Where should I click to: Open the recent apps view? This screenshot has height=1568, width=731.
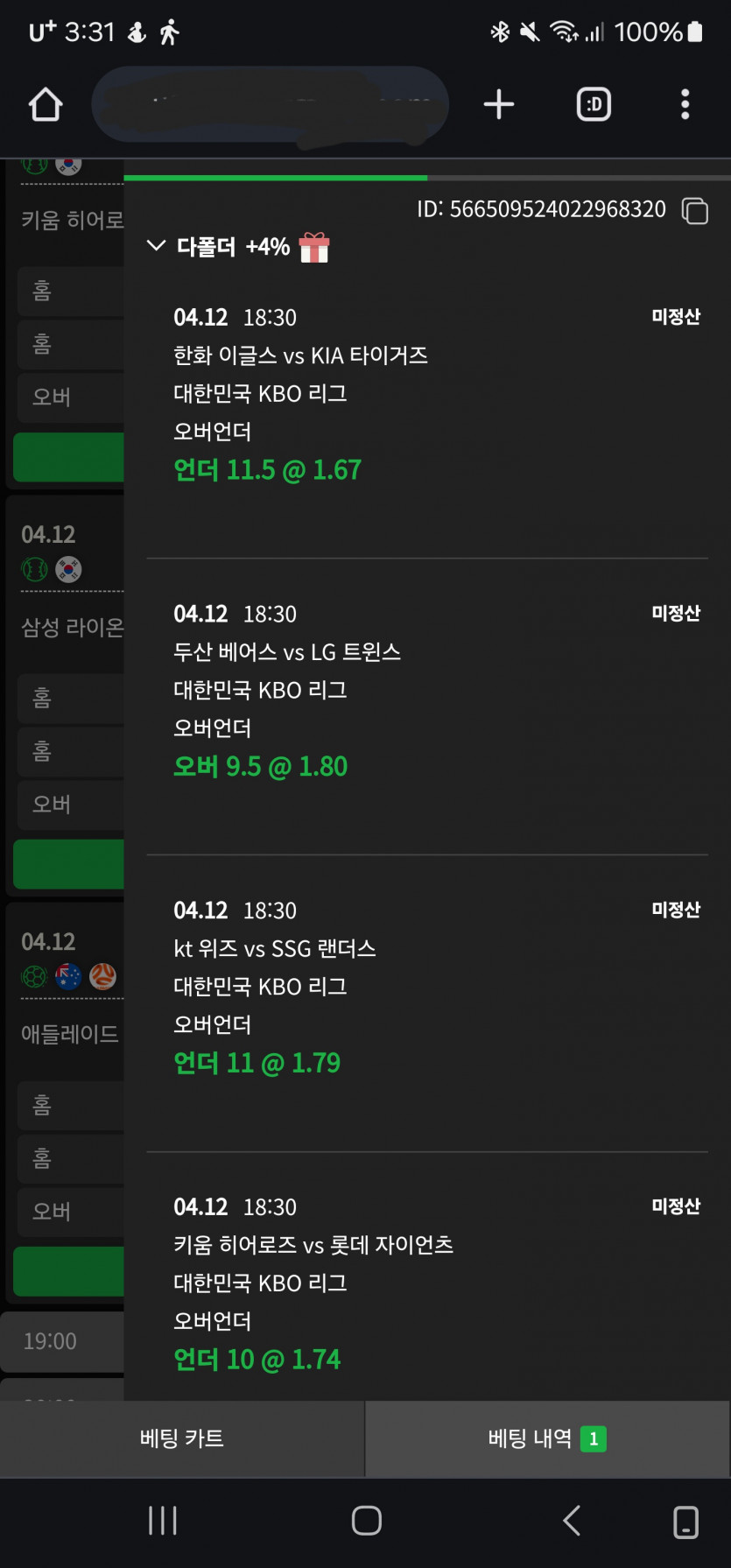coord(163,1521)
